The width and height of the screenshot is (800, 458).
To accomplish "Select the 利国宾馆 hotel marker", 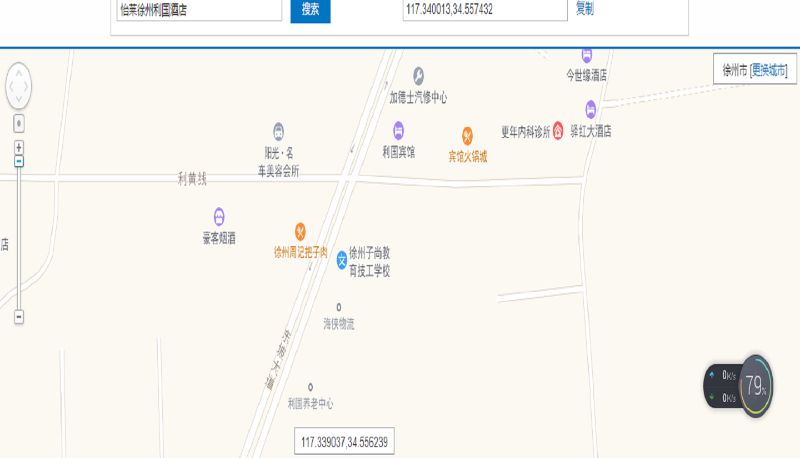I will pos(398,130).
